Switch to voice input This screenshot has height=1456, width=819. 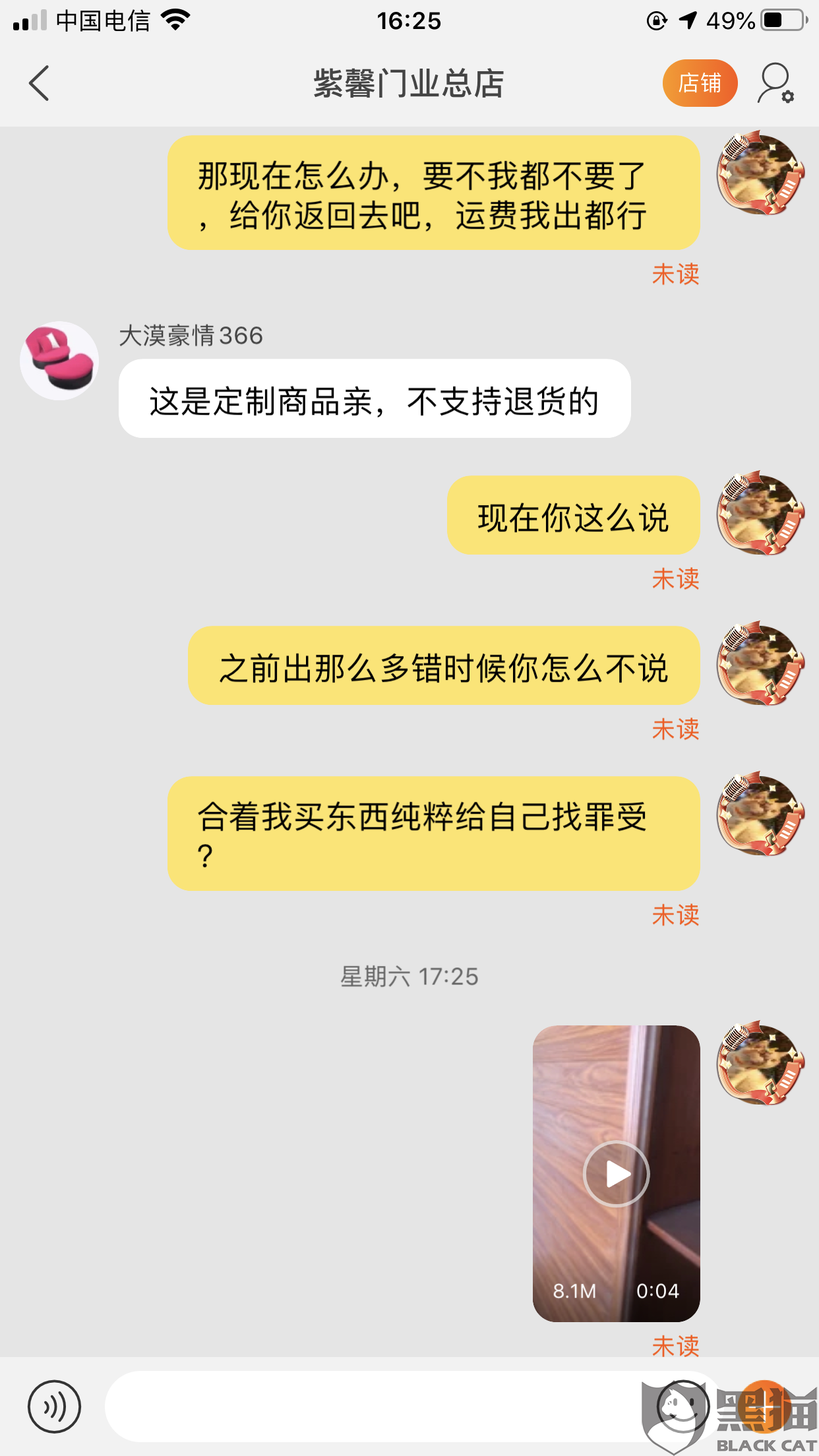(x=54, y=1407)
